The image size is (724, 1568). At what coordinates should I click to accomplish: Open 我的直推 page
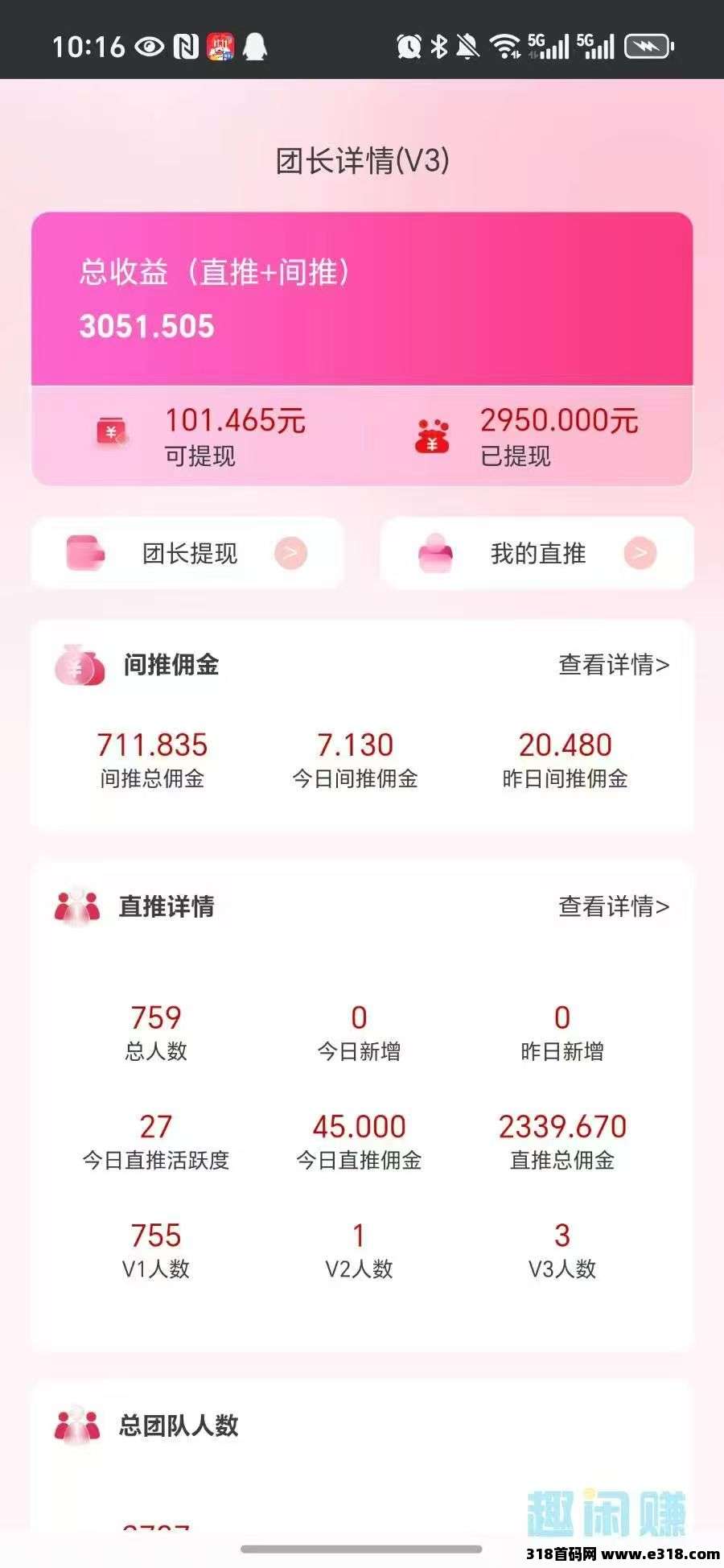(537, 554)
